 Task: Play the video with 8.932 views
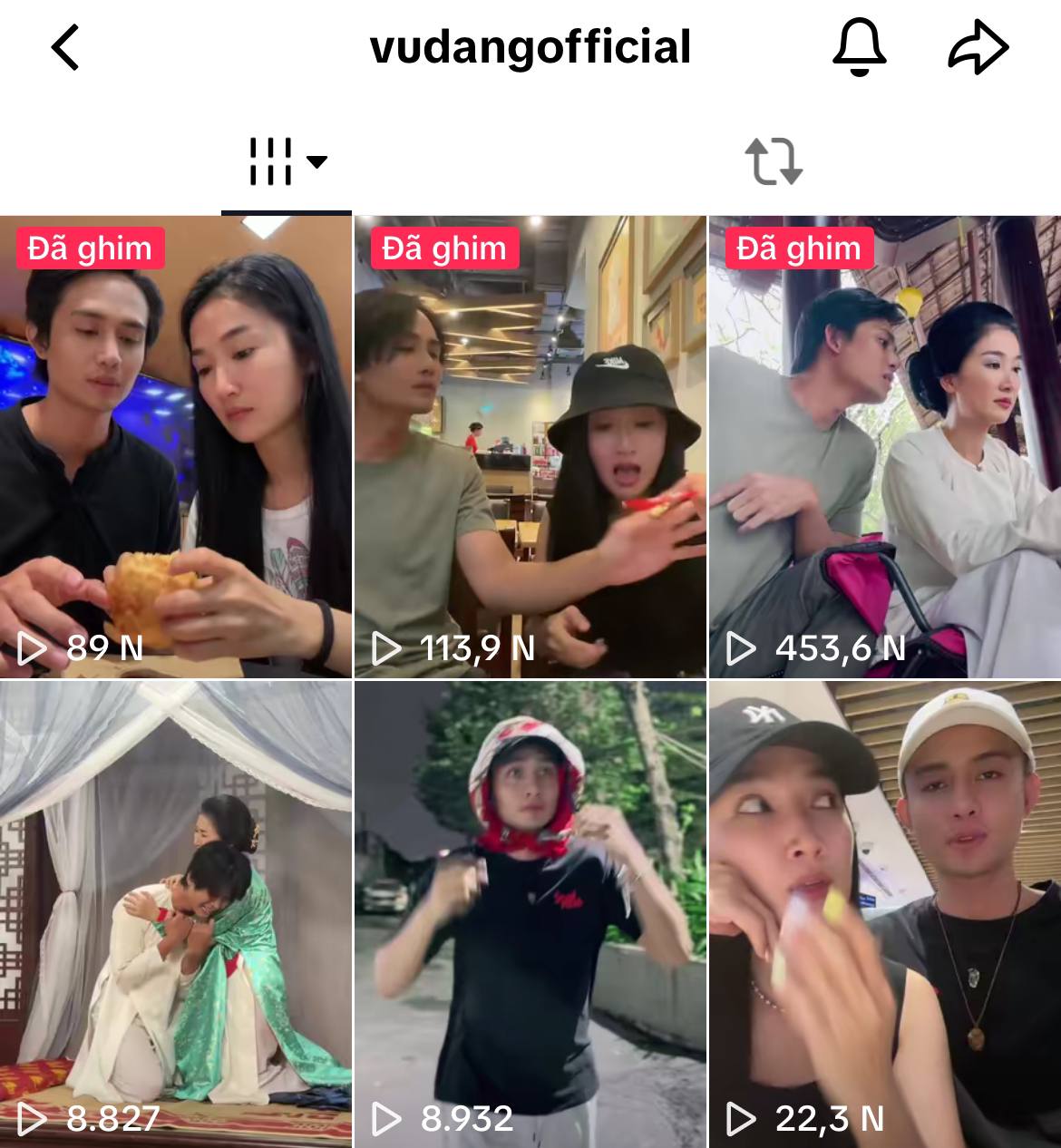[530, 914]
